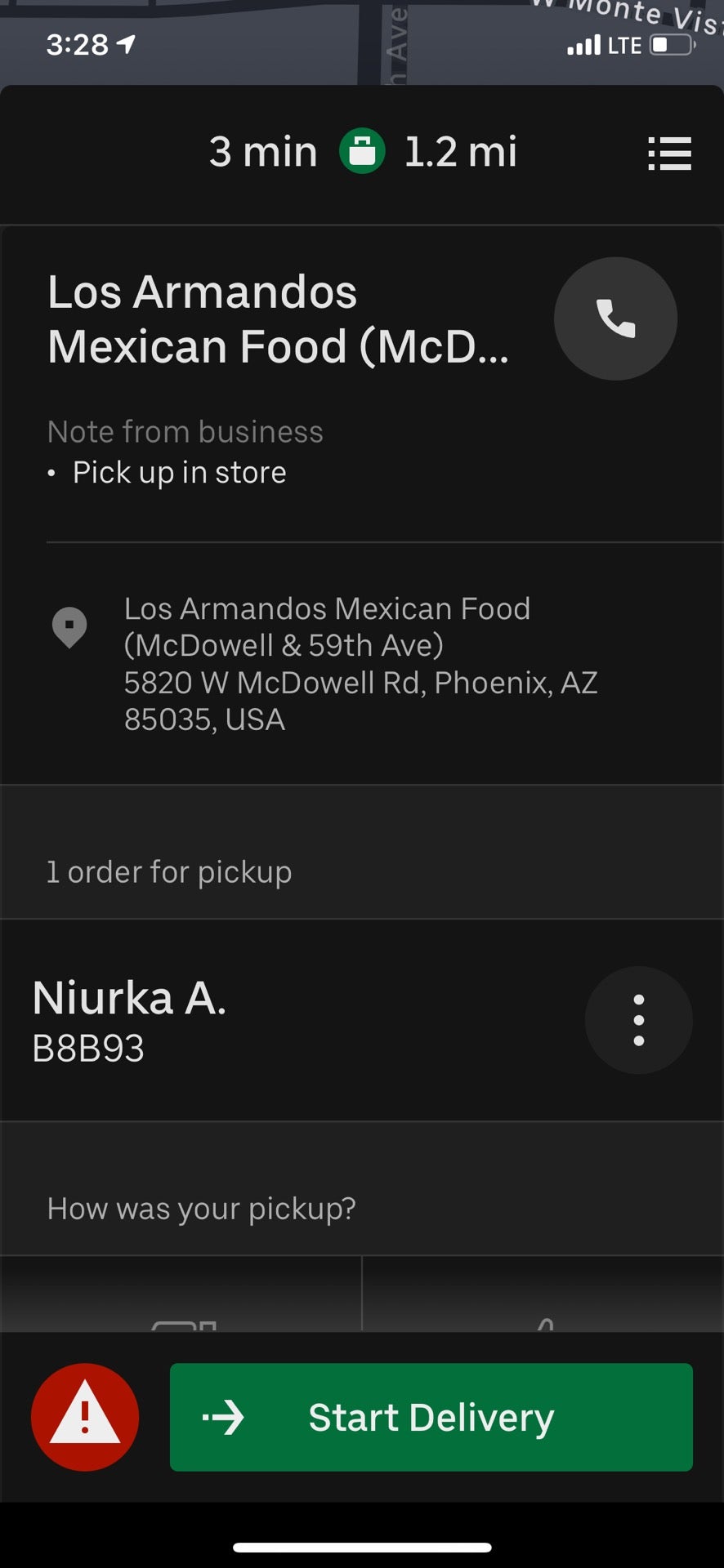Open the order list icon top right

(x=669, y=154)
